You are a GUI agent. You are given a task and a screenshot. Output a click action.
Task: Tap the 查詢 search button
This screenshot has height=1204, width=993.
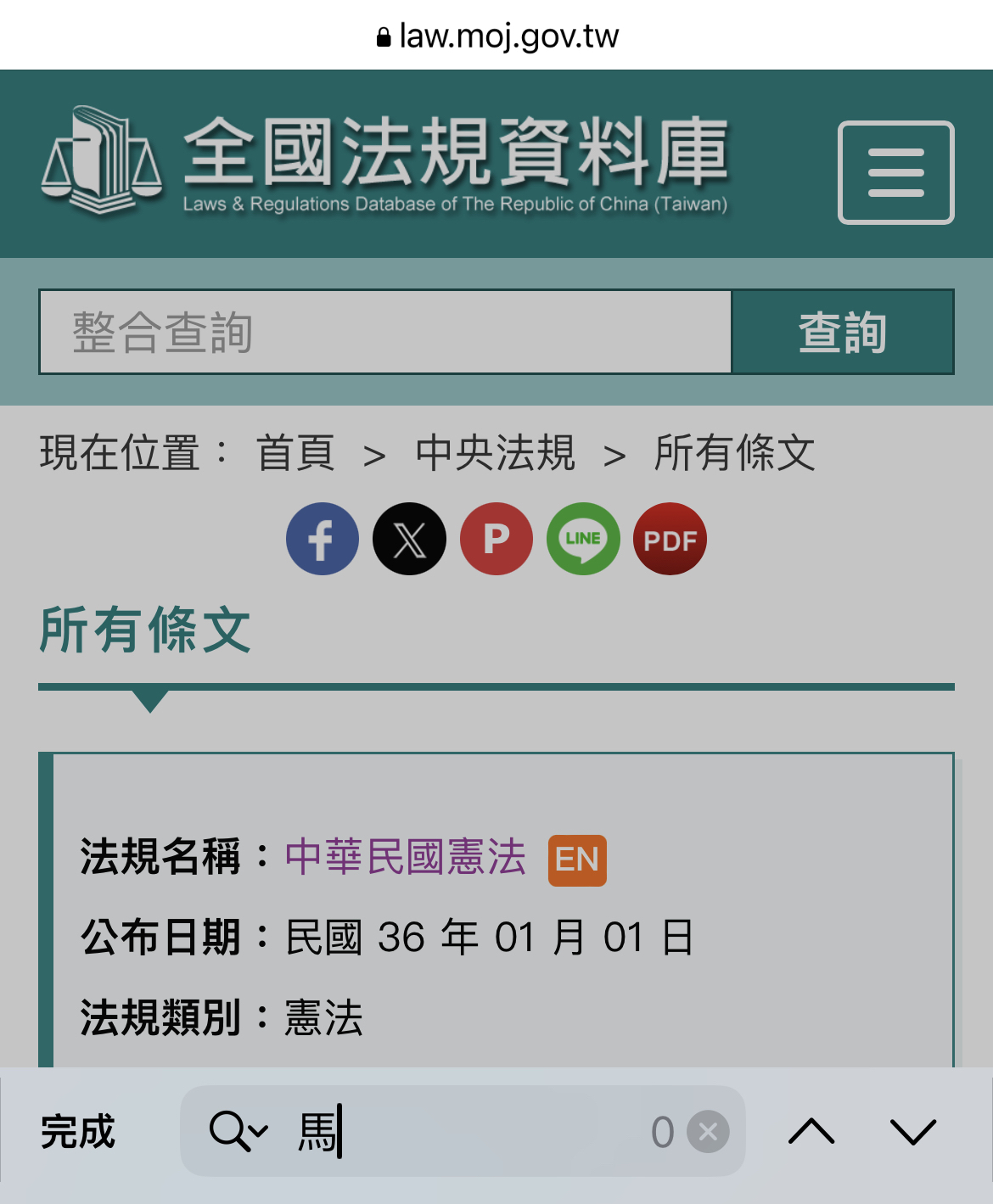coord(843,332)
